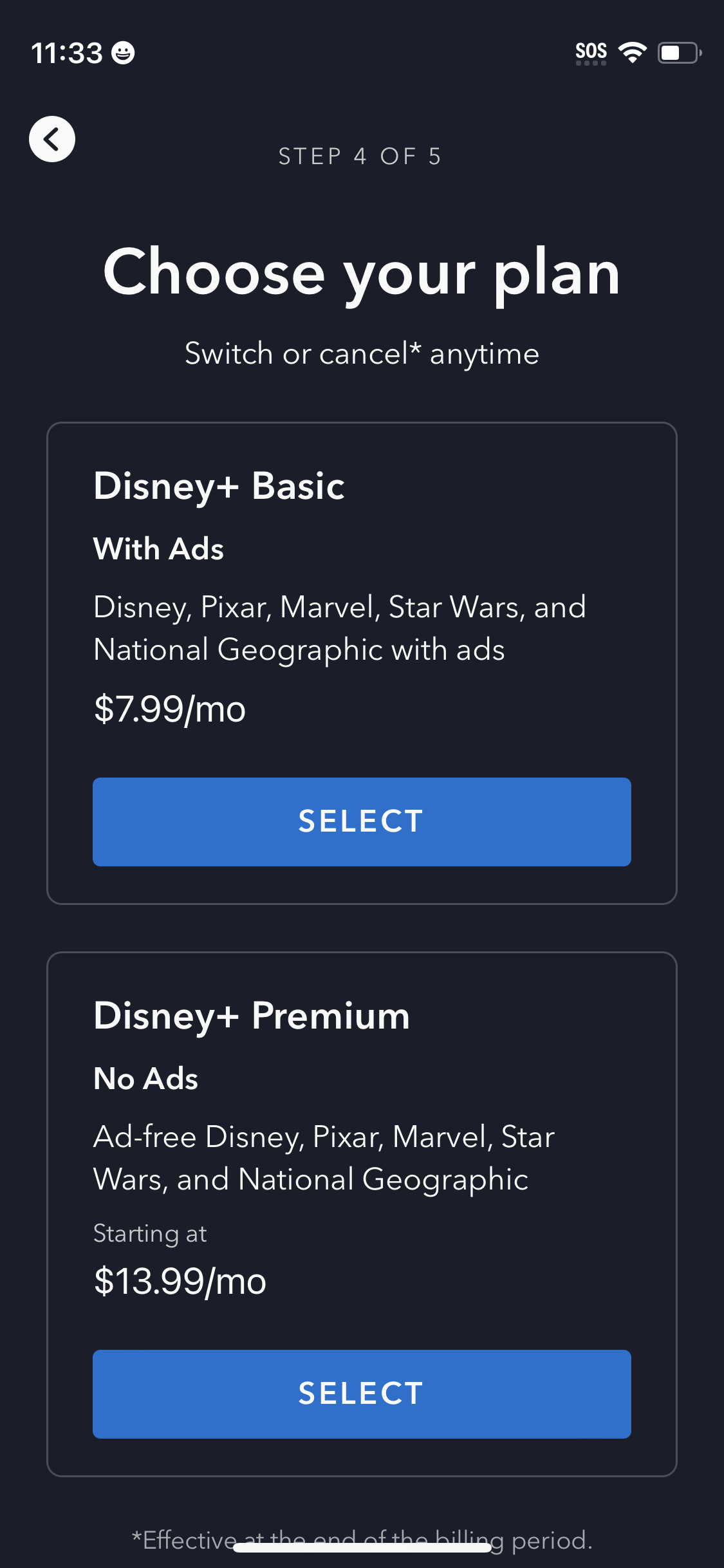724x1568 pixels.
Task: Tap the $13.99/mo price label
Action: [x=180, y=1281]
